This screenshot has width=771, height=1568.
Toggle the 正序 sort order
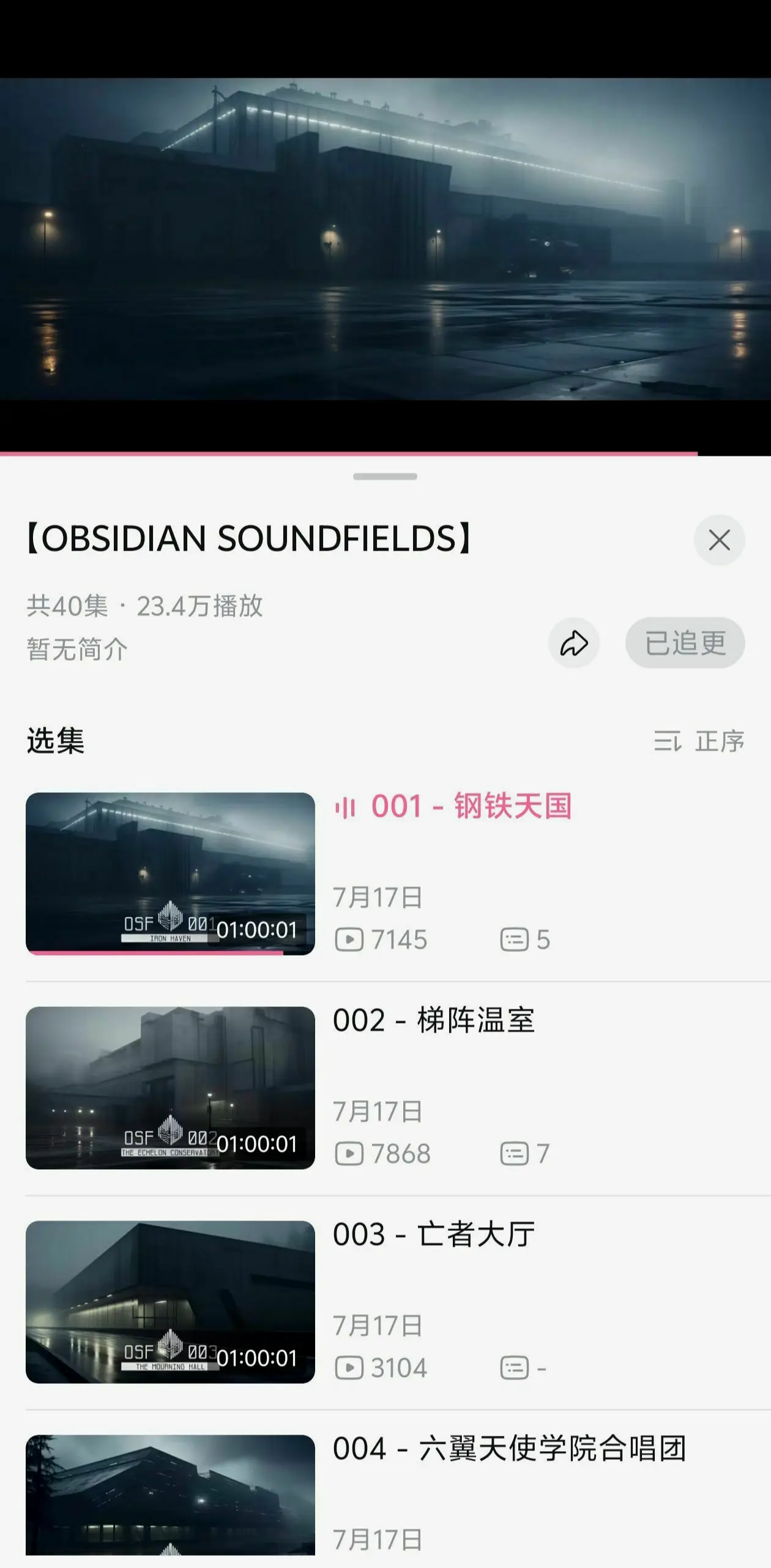point(699,741)
